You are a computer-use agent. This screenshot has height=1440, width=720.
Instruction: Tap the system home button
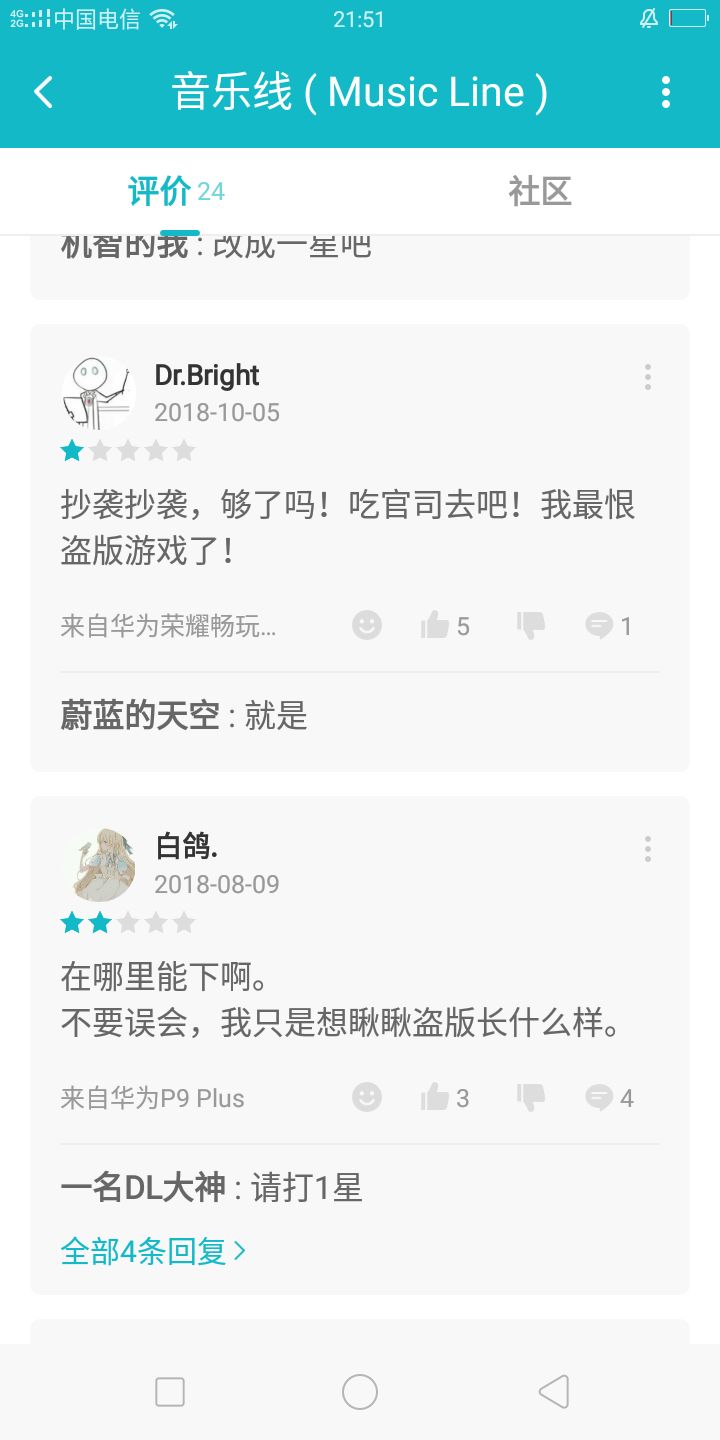click(x=360, y=1392)
